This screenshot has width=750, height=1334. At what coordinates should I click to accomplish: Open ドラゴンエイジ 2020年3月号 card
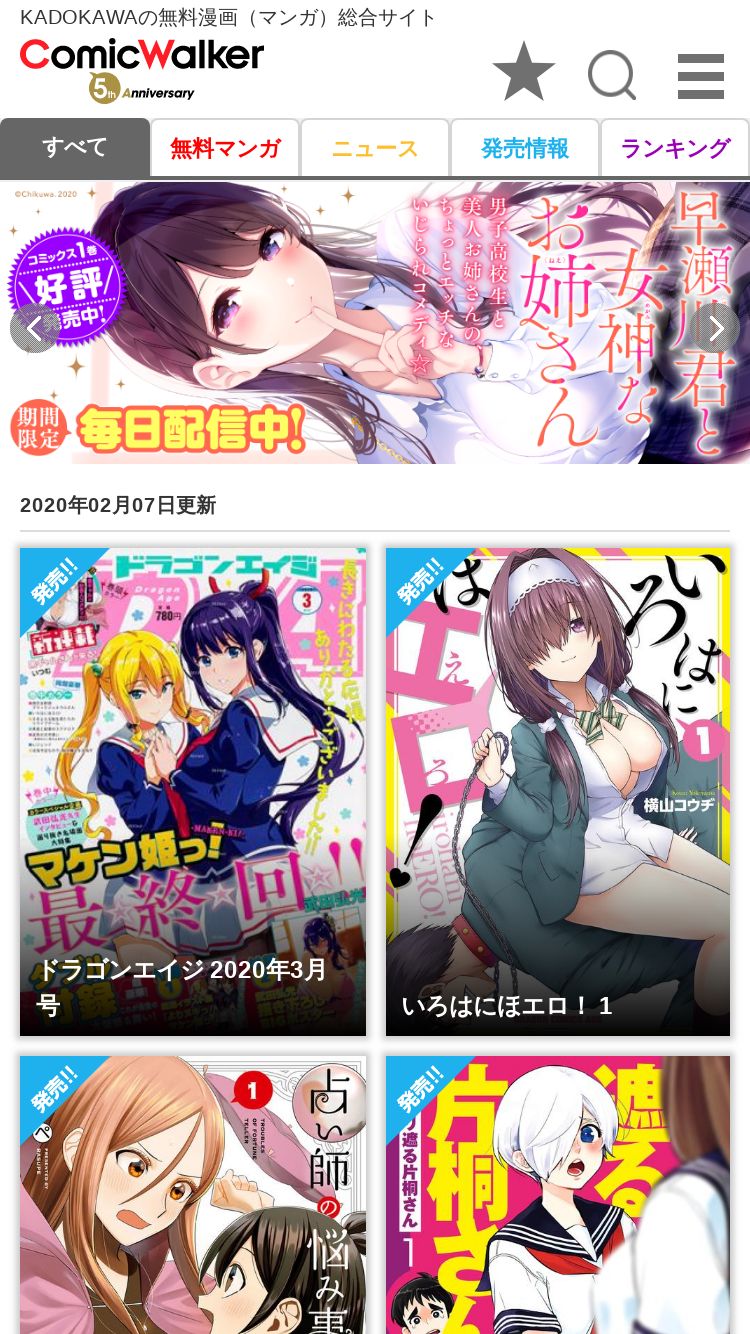pyautogui.click(x=193, y=791)
